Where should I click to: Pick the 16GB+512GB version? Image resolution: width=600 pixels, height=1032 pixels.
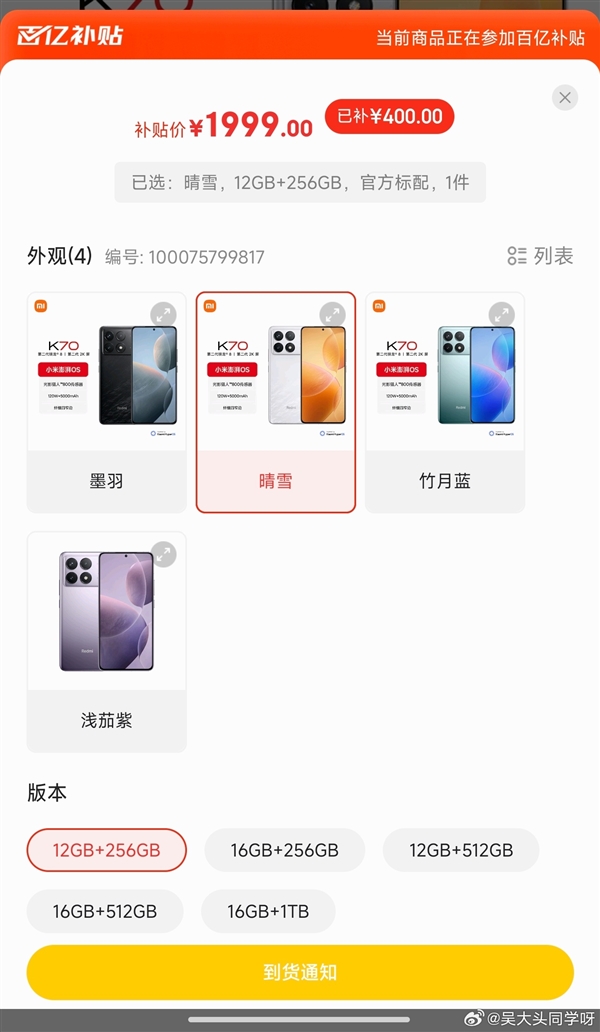click(105, 911)
